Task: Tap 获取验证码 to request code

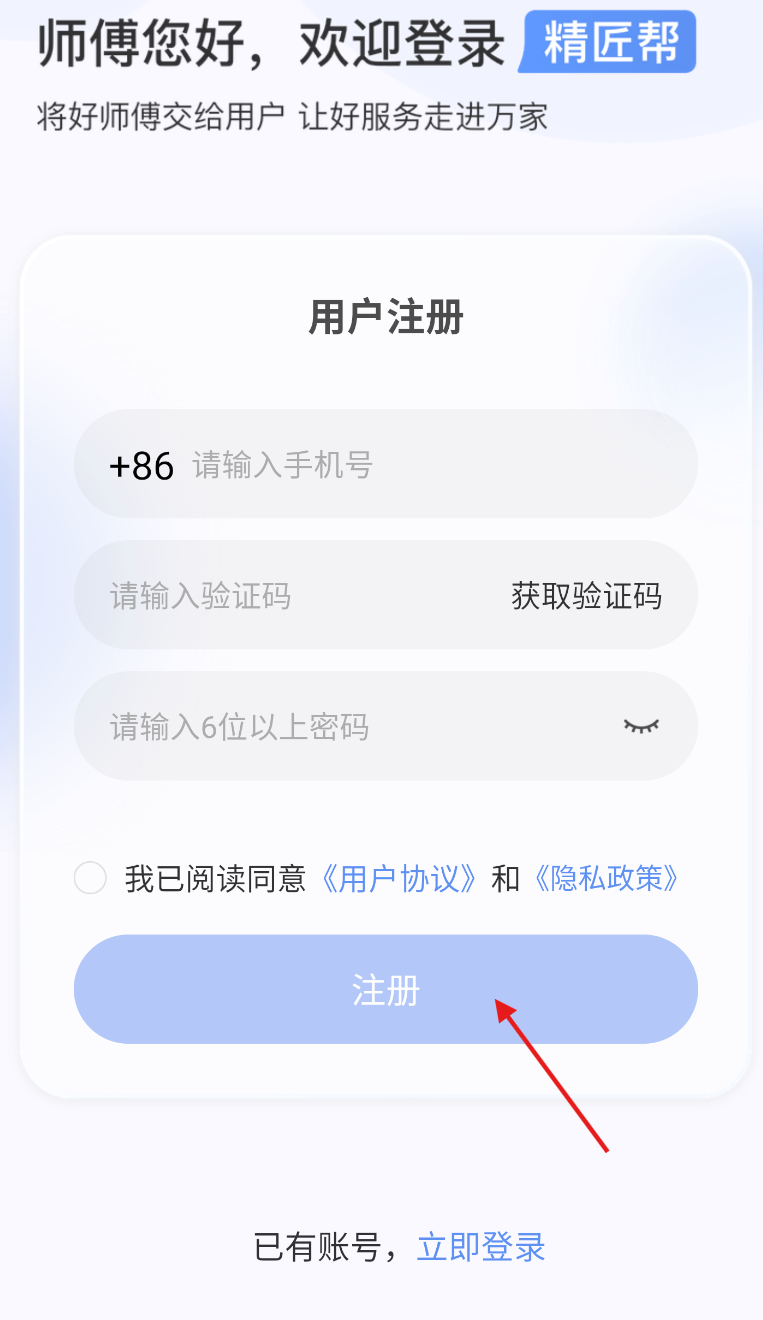Action: click(x=586, y=597)
